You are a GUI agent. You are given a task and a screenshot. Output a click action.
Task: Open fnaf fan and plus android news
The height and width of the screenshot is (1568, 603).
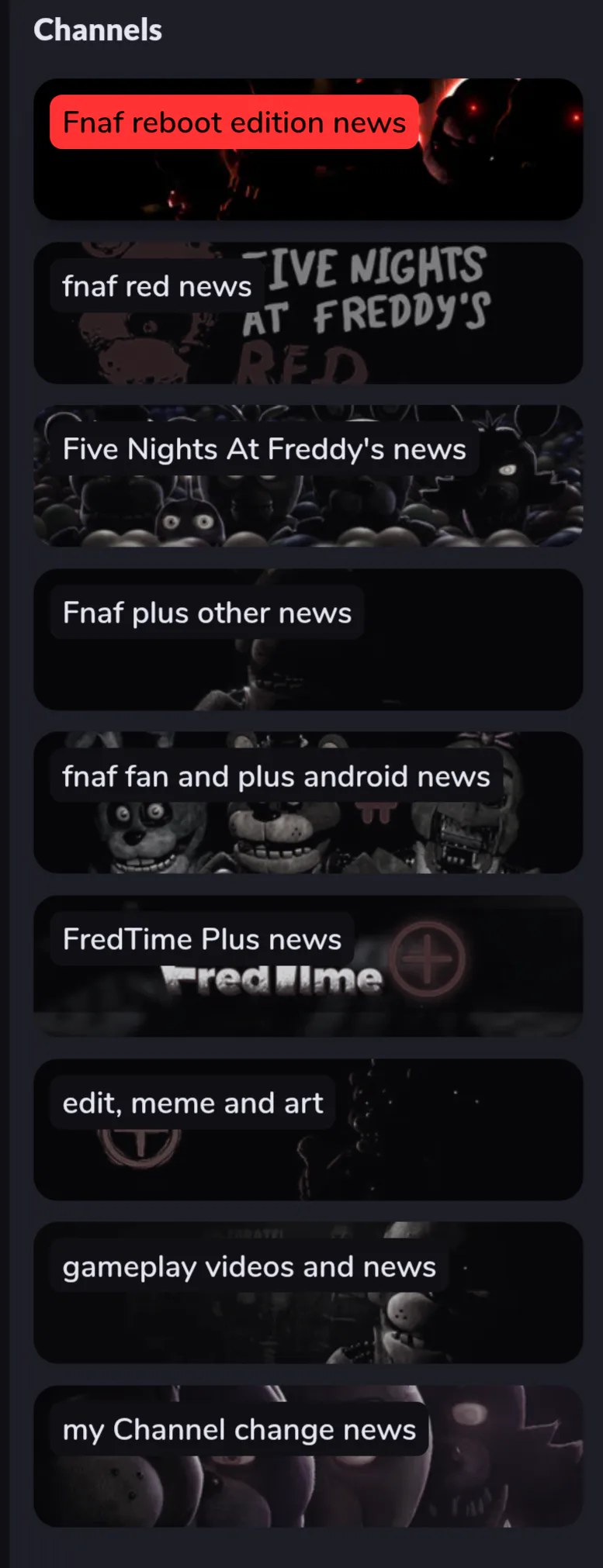[x=308, y=803]
